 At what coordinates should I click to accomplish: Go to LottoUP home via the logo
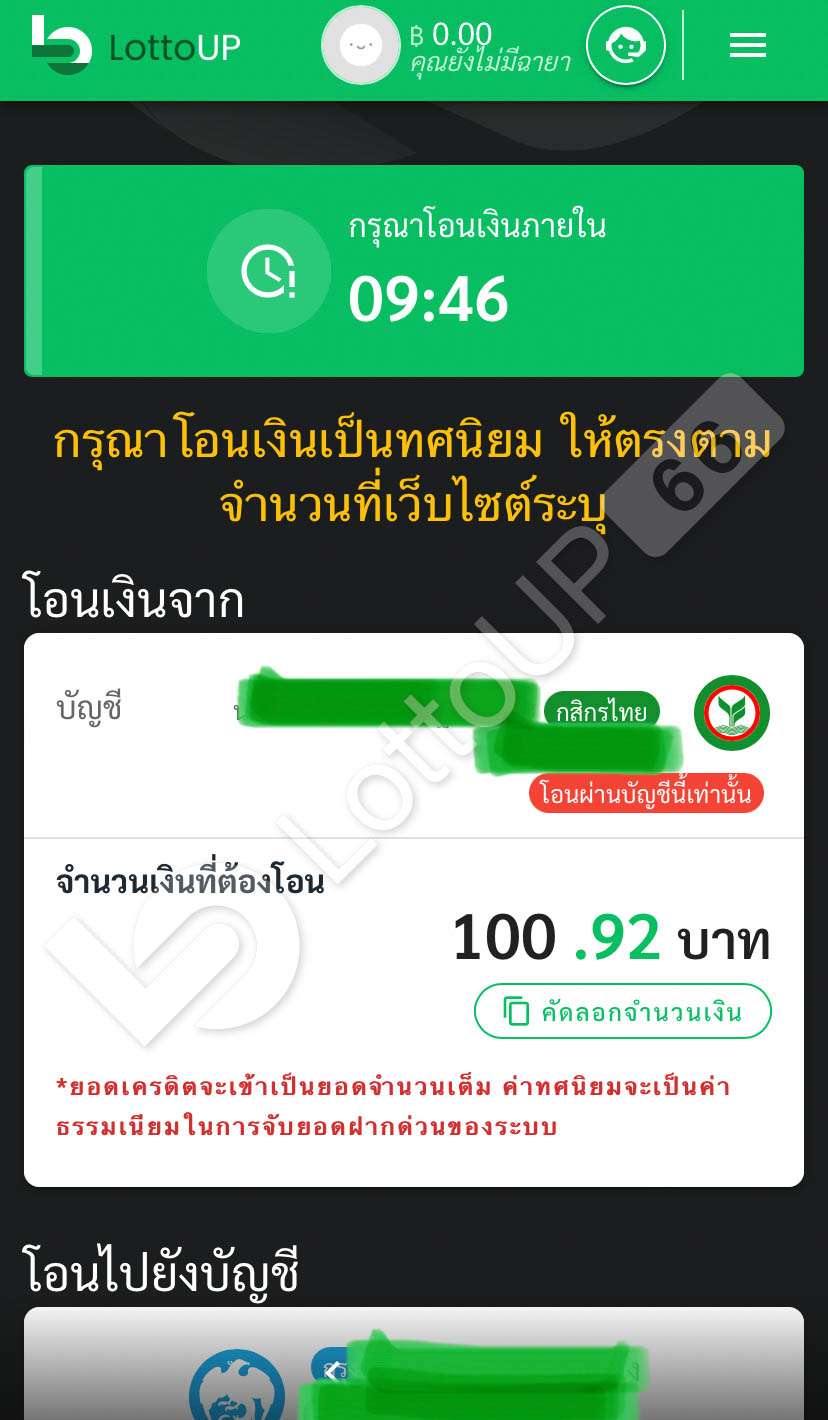(x=136, y=46)
